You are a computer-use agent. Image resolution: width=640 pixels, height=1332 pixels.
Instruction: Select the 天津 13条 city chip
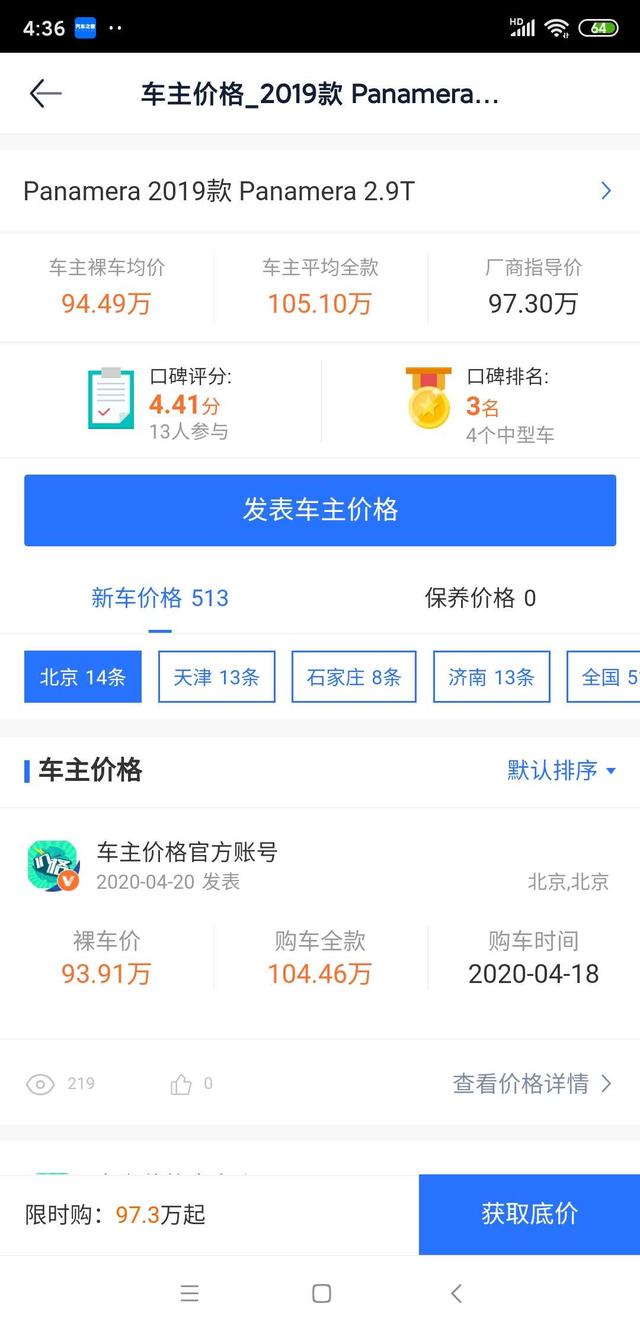tap(216, 677)
